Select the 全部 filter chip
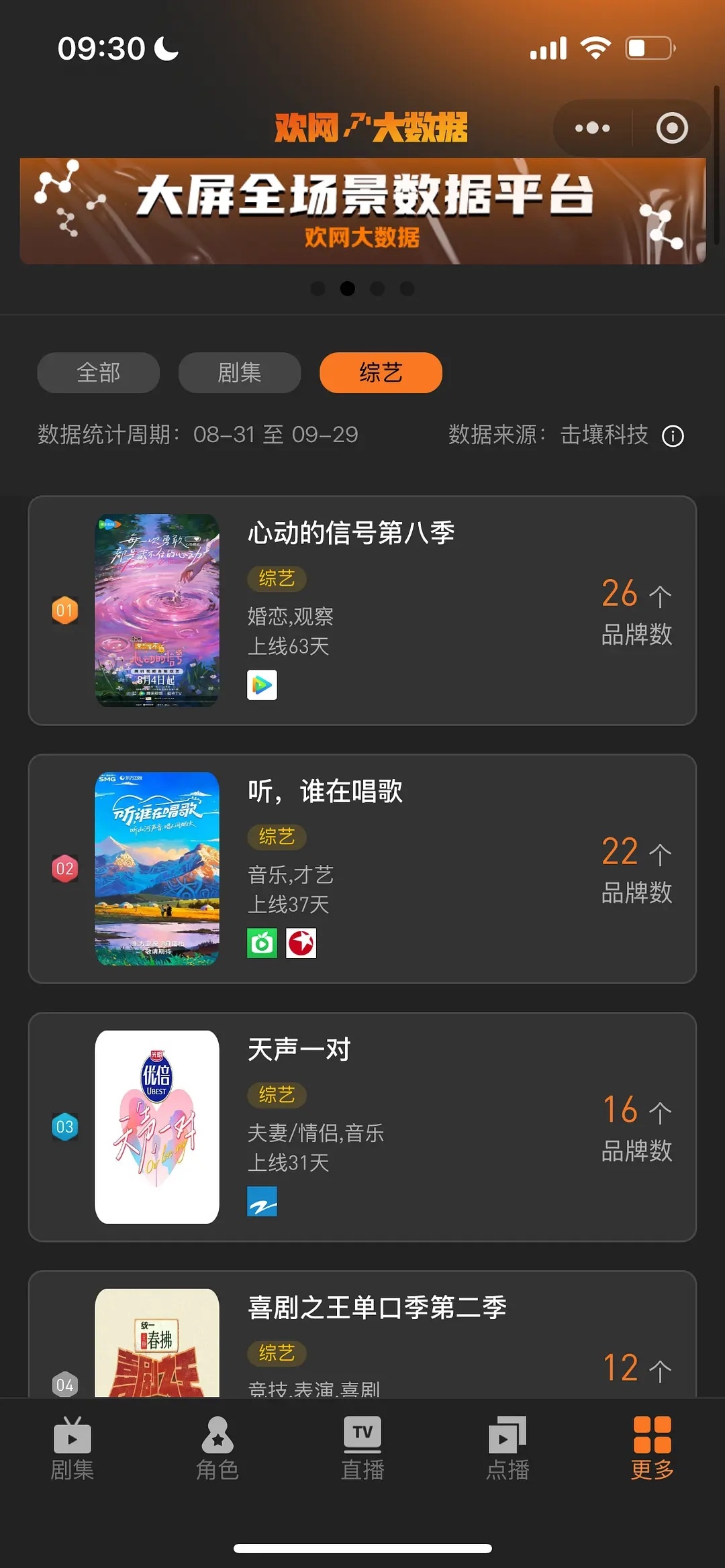The image size is (725, 1568). coord(98,372)
